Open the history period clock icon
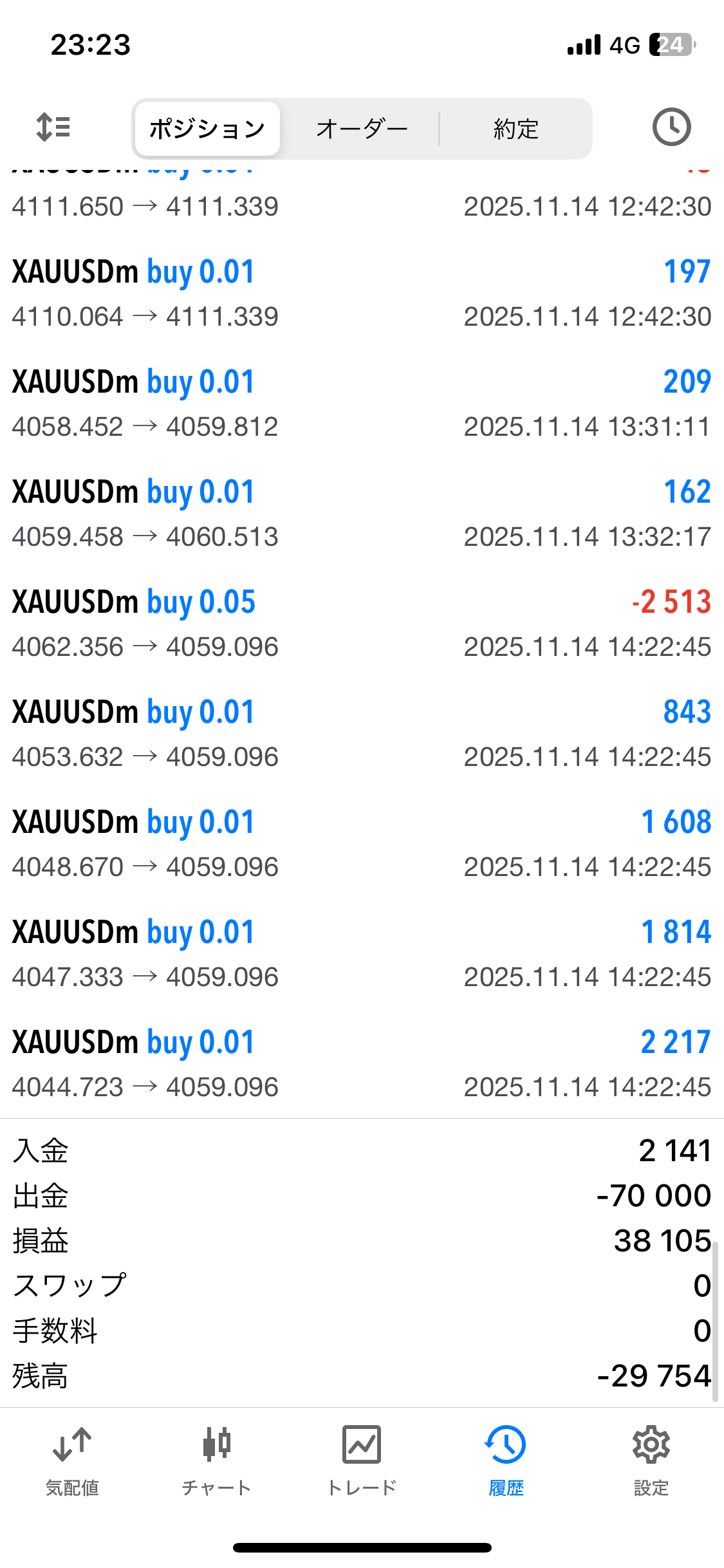This screenshot has width=724, height=1568. (x=671, y=127)
